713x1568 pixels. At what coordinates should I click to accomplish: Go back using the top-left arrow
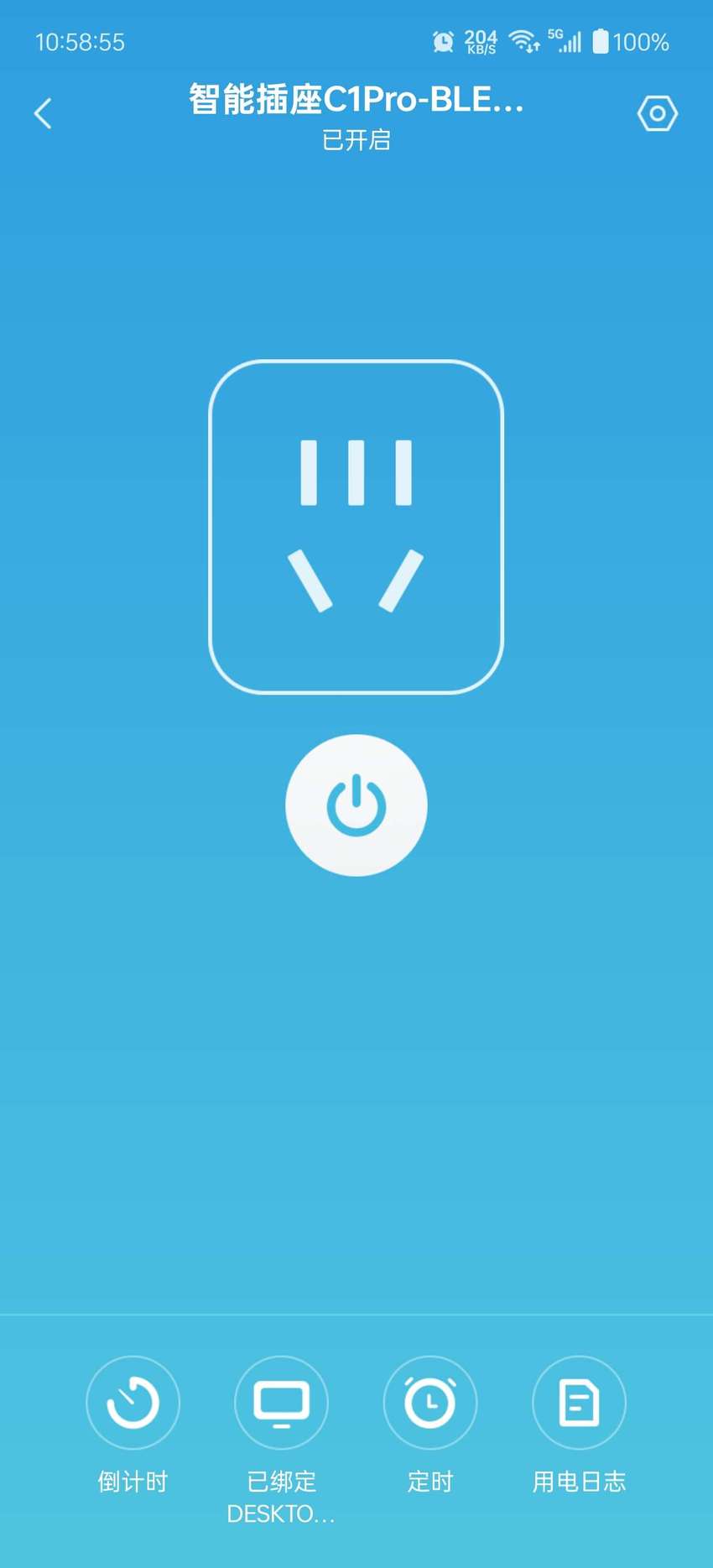(x=43, y=113)
